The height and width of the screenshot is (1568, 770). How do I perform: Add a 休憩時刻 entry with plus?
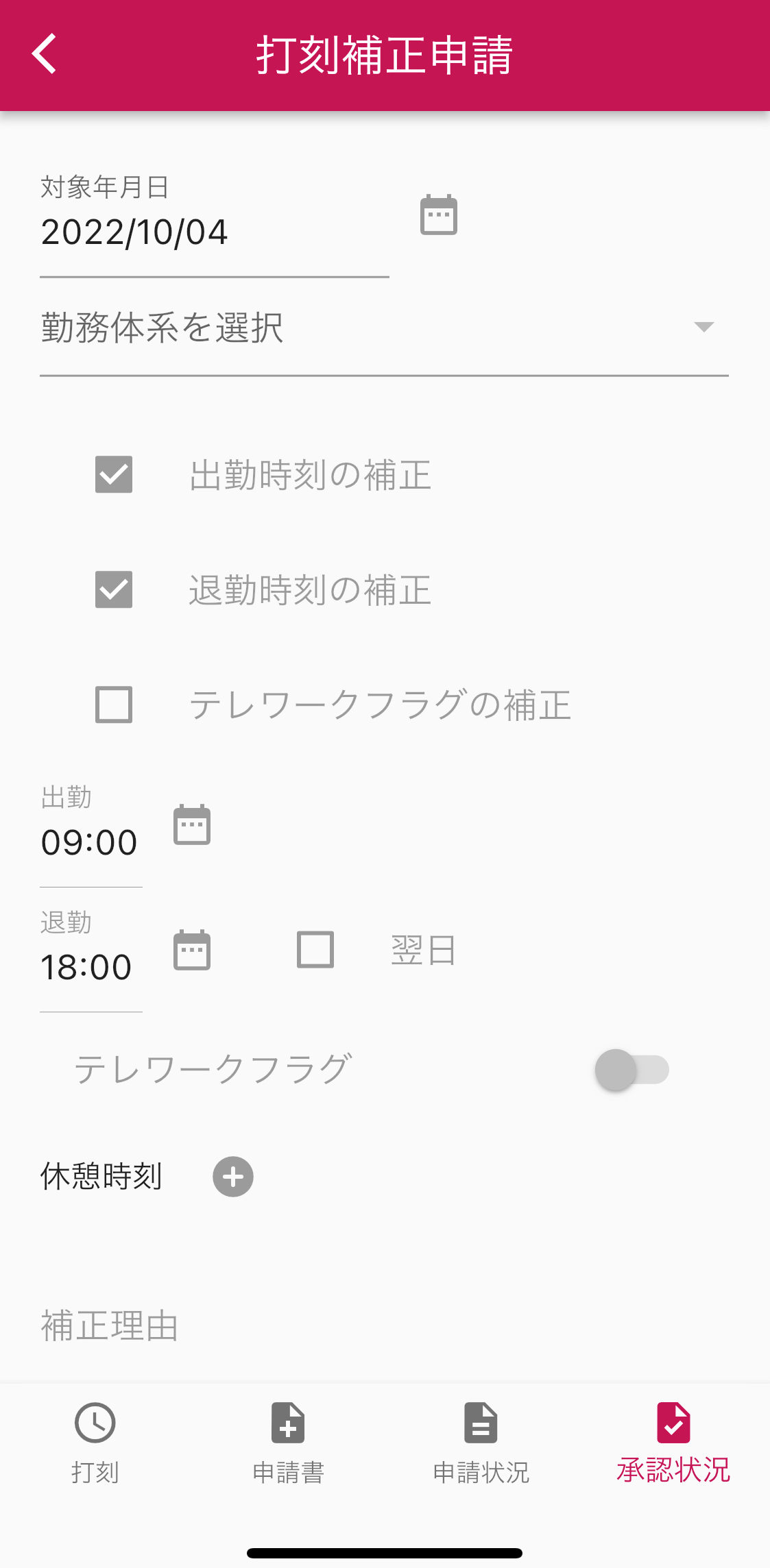[233, 1177]
